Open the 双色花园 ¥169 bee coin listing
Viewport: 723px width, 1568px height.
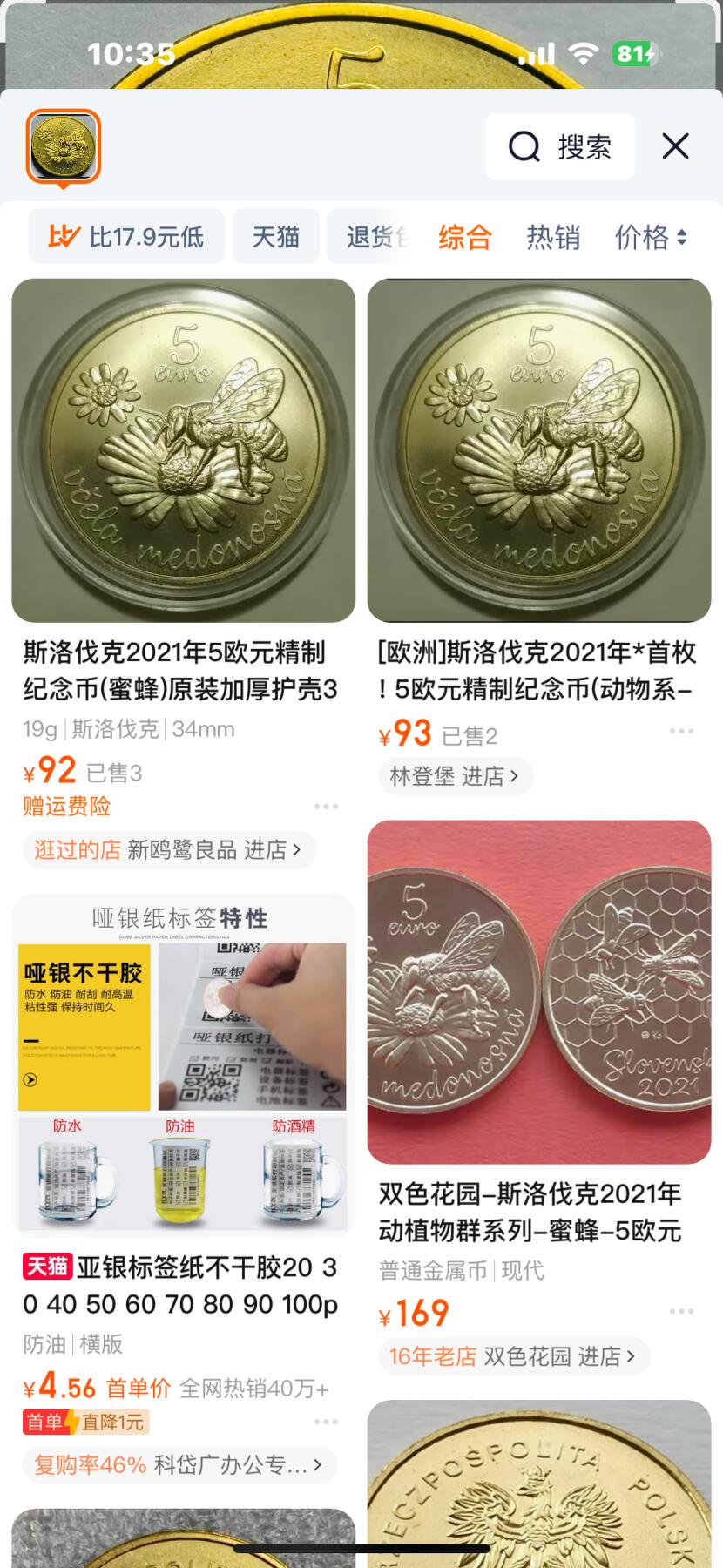538,991
